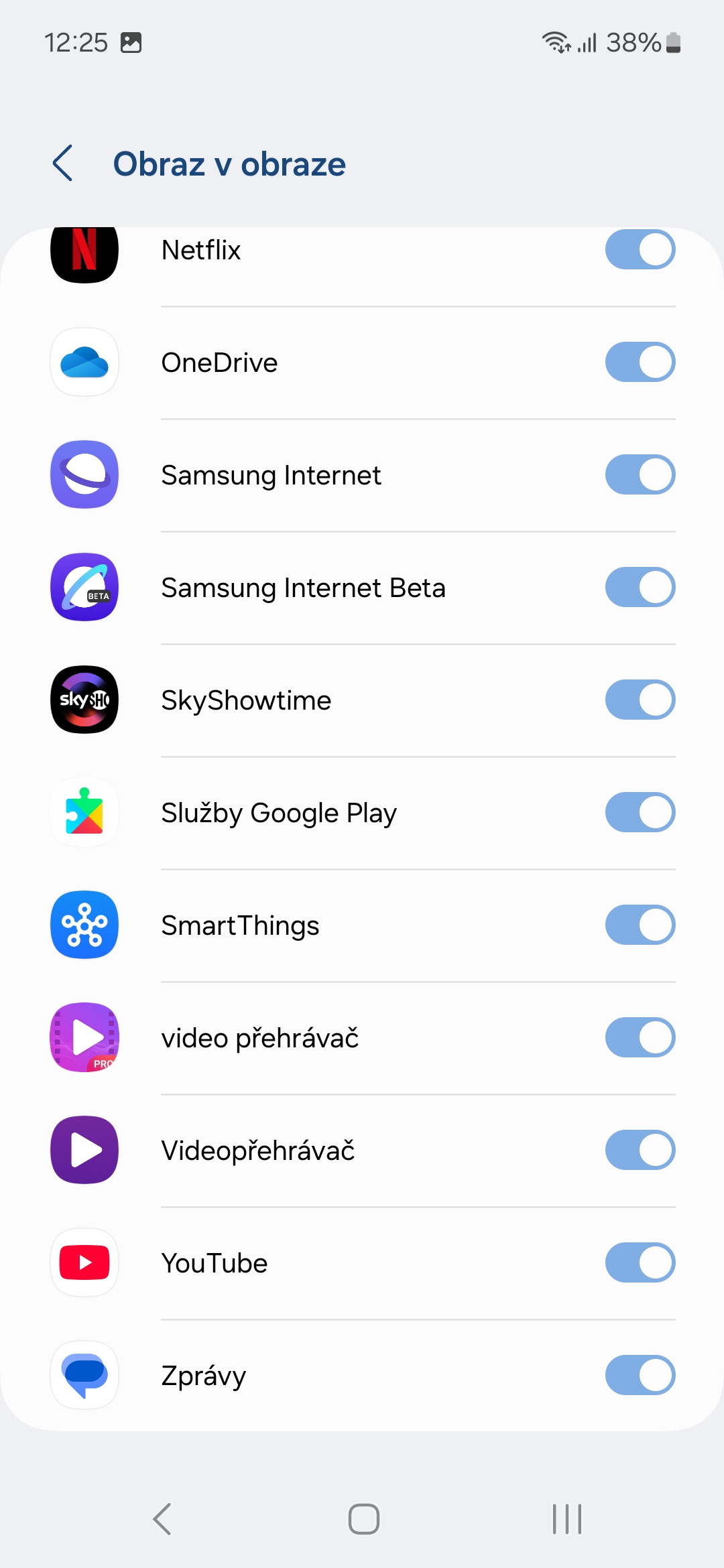
Task: Toggle the SkyShowtime switch
Action: pos(640,700)
